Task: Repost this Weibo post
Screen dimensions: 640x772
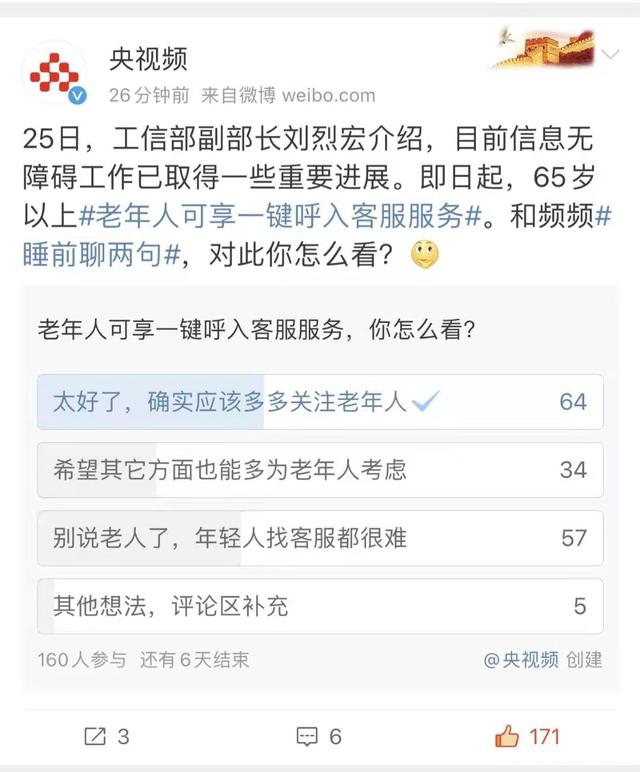Action: (107, 737)
